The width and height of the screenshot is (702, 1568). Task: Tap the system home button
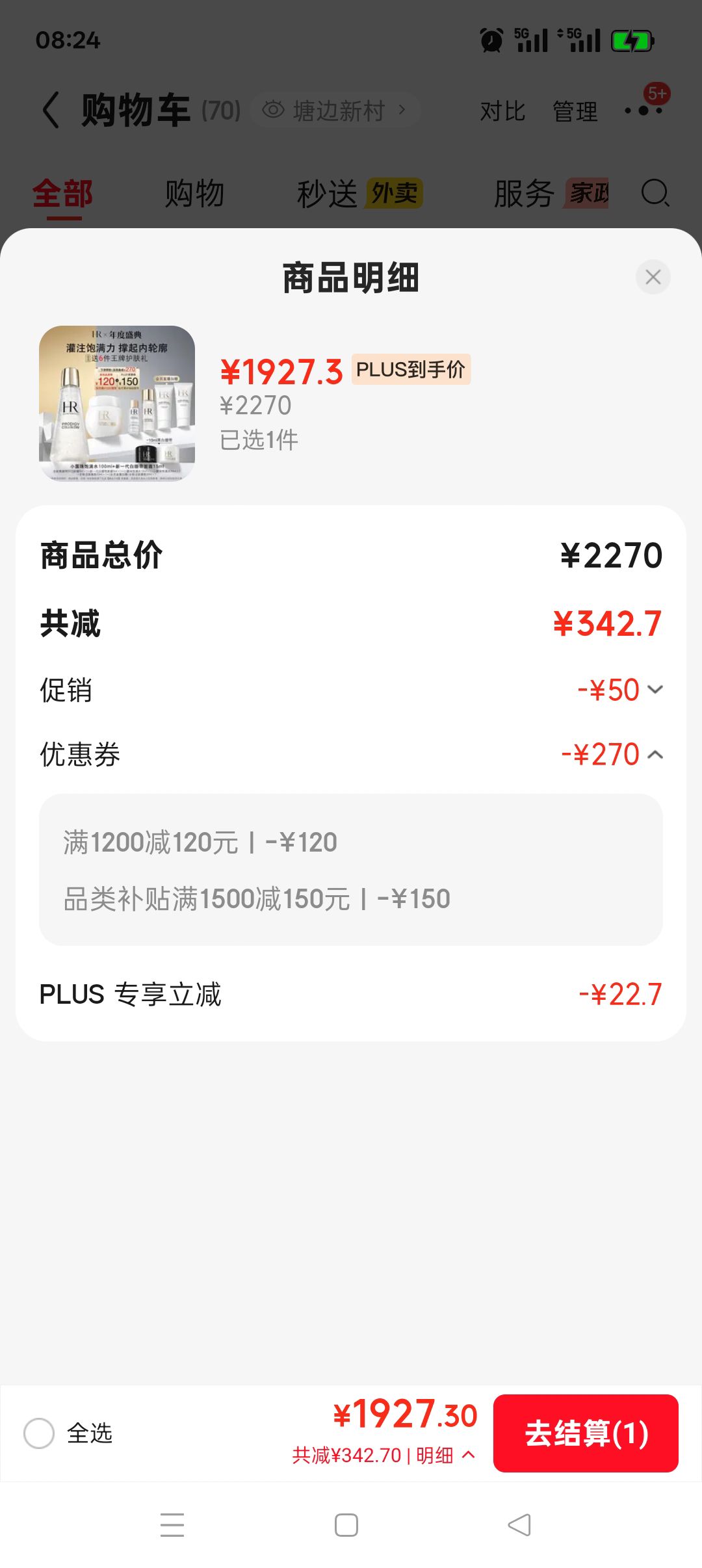pyautogui.click(x=346, y=1524)
